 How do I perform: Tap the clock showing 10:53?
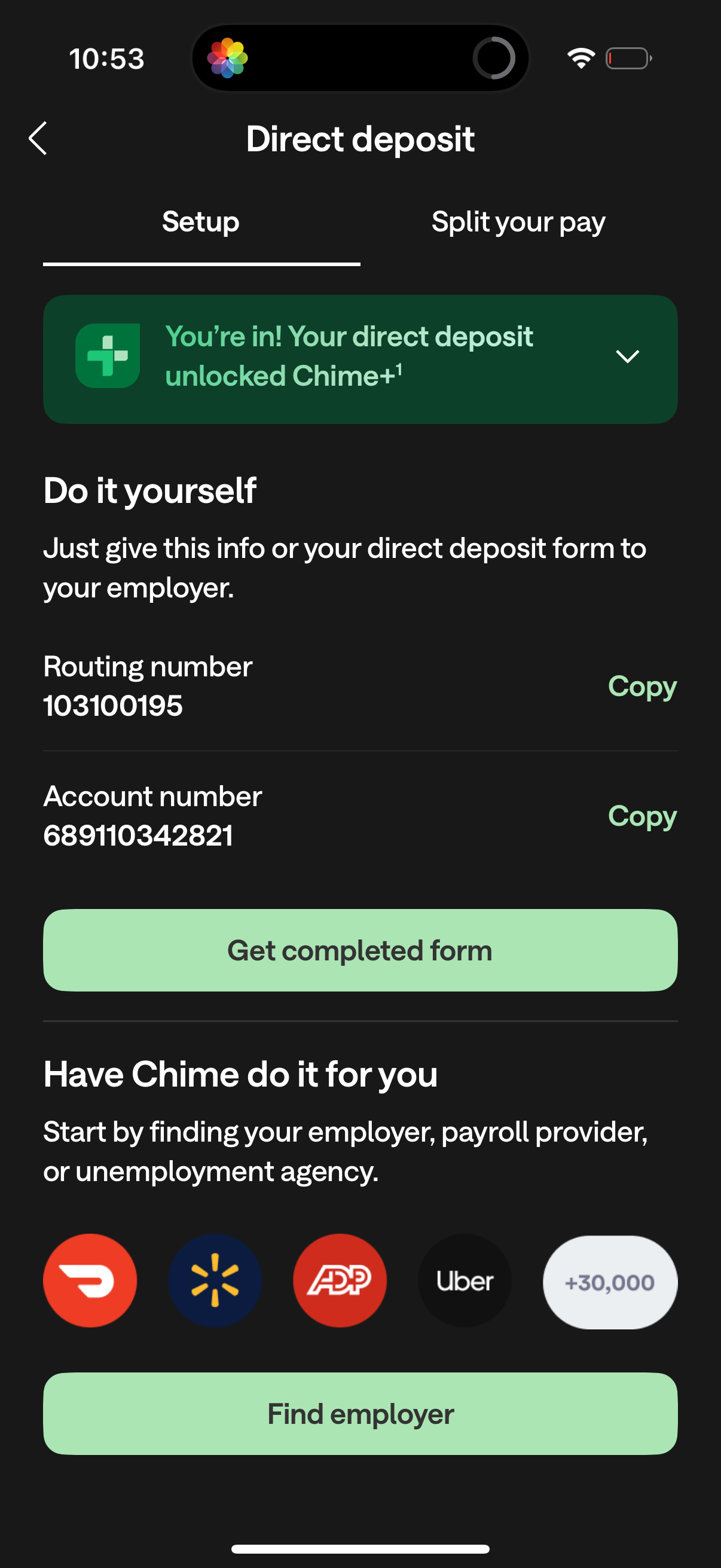pos(106,58)
